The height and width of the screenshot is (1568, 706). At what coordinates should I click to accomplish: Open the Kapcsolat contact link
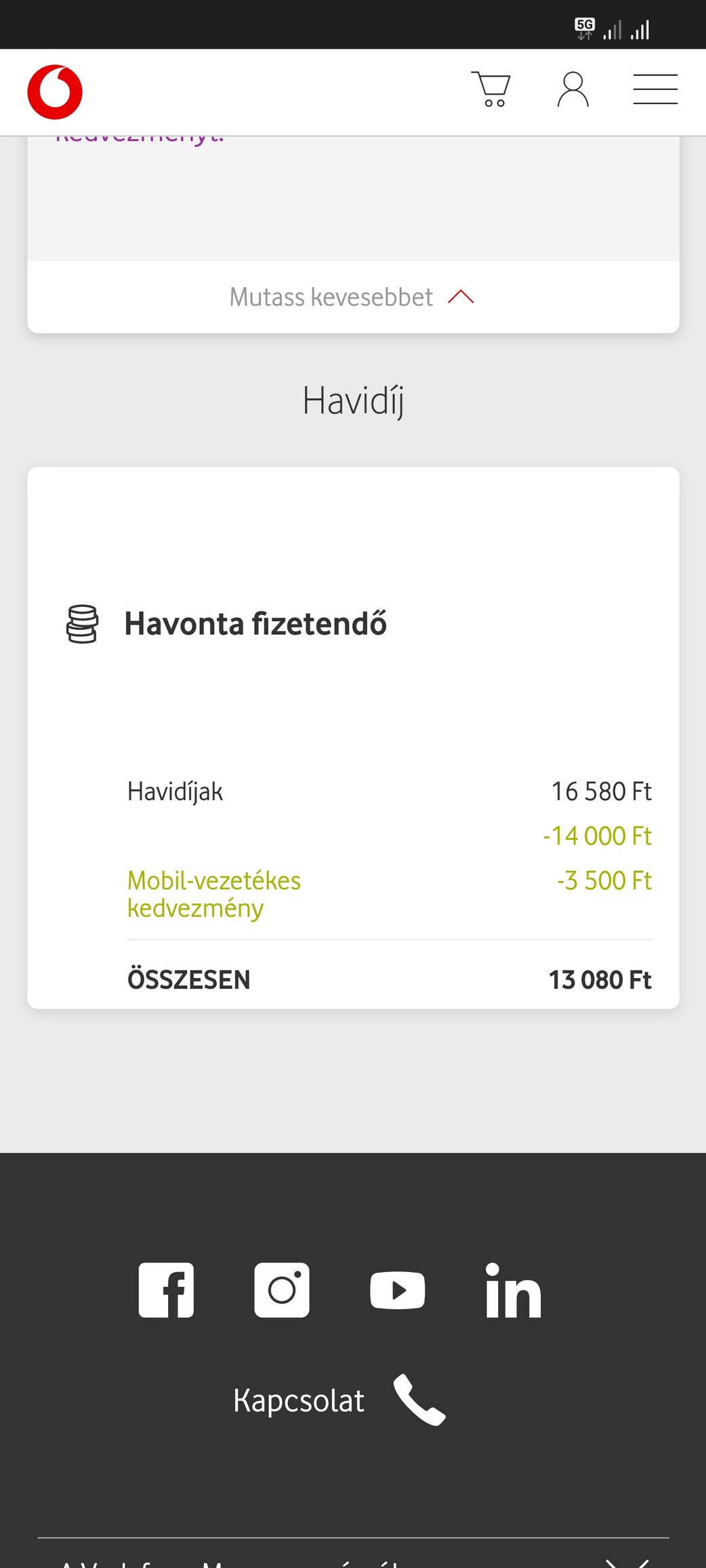[339, 1400]
